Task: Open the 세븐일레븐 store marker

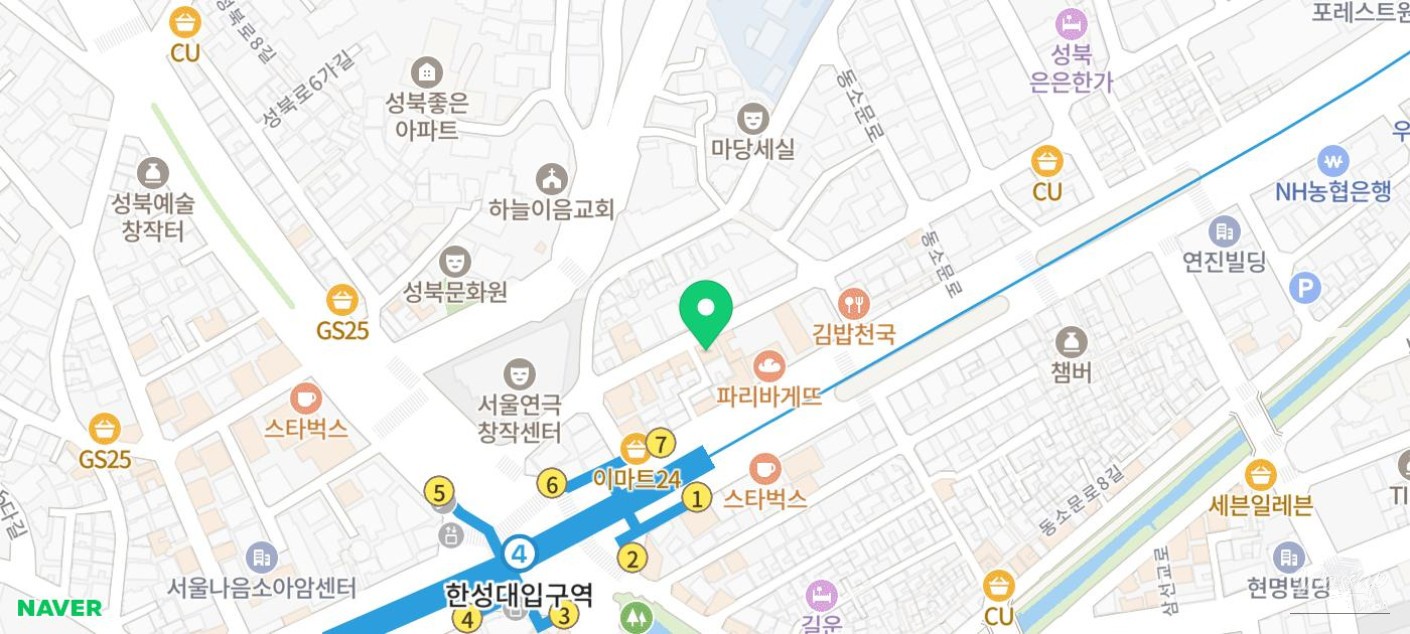Action: (1260, 474)
